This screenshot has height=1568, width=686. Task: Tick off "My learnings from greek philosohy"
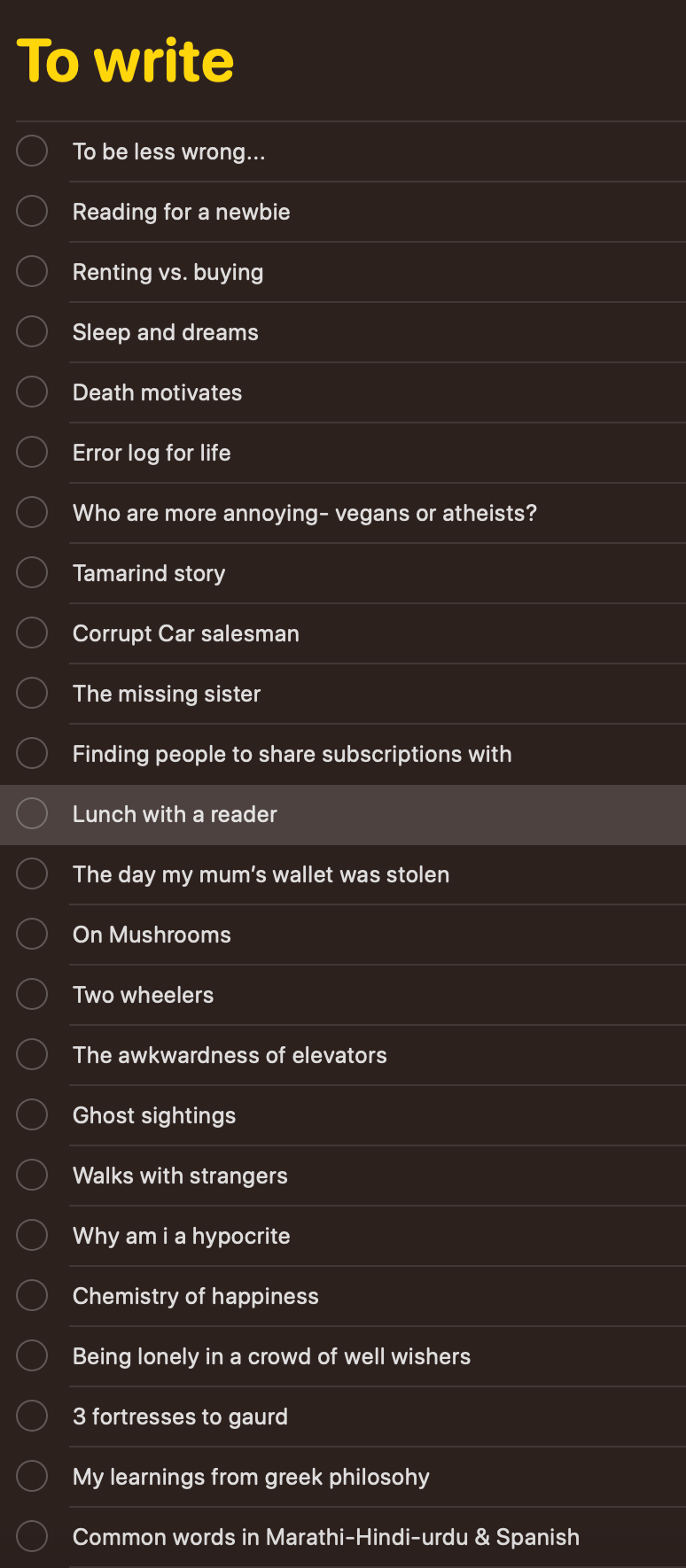[32, 1476]
